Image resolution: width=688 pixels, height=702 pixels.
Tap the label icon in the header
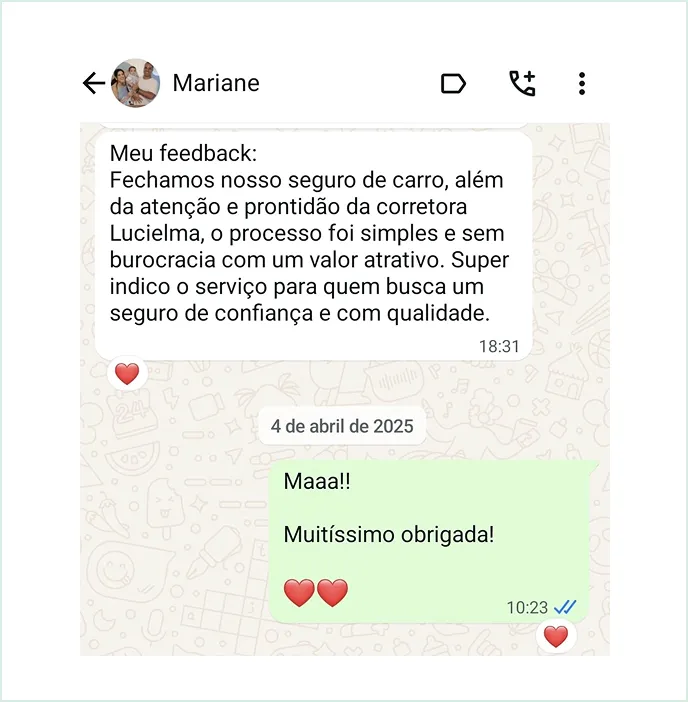point(454,84)
